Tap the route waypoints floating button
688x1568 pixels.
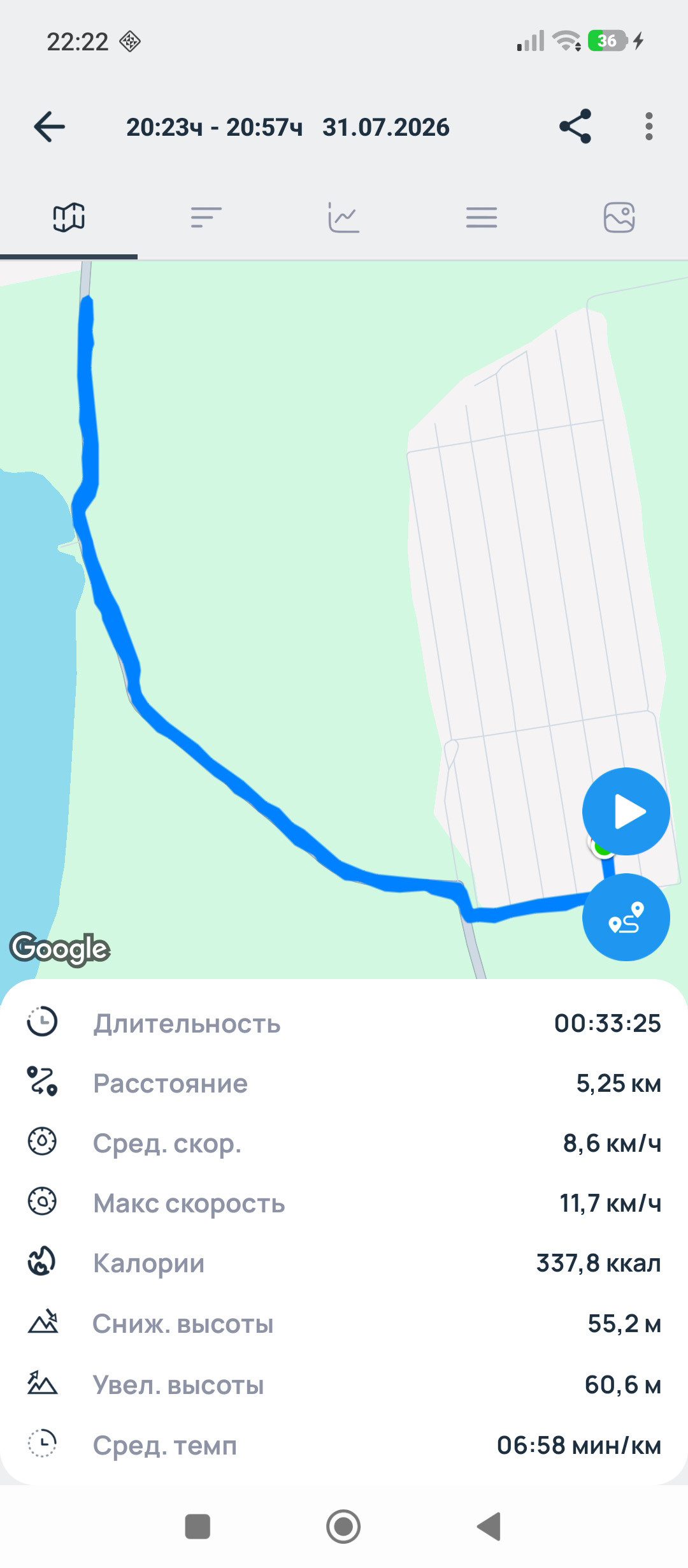tap(626, 917)
